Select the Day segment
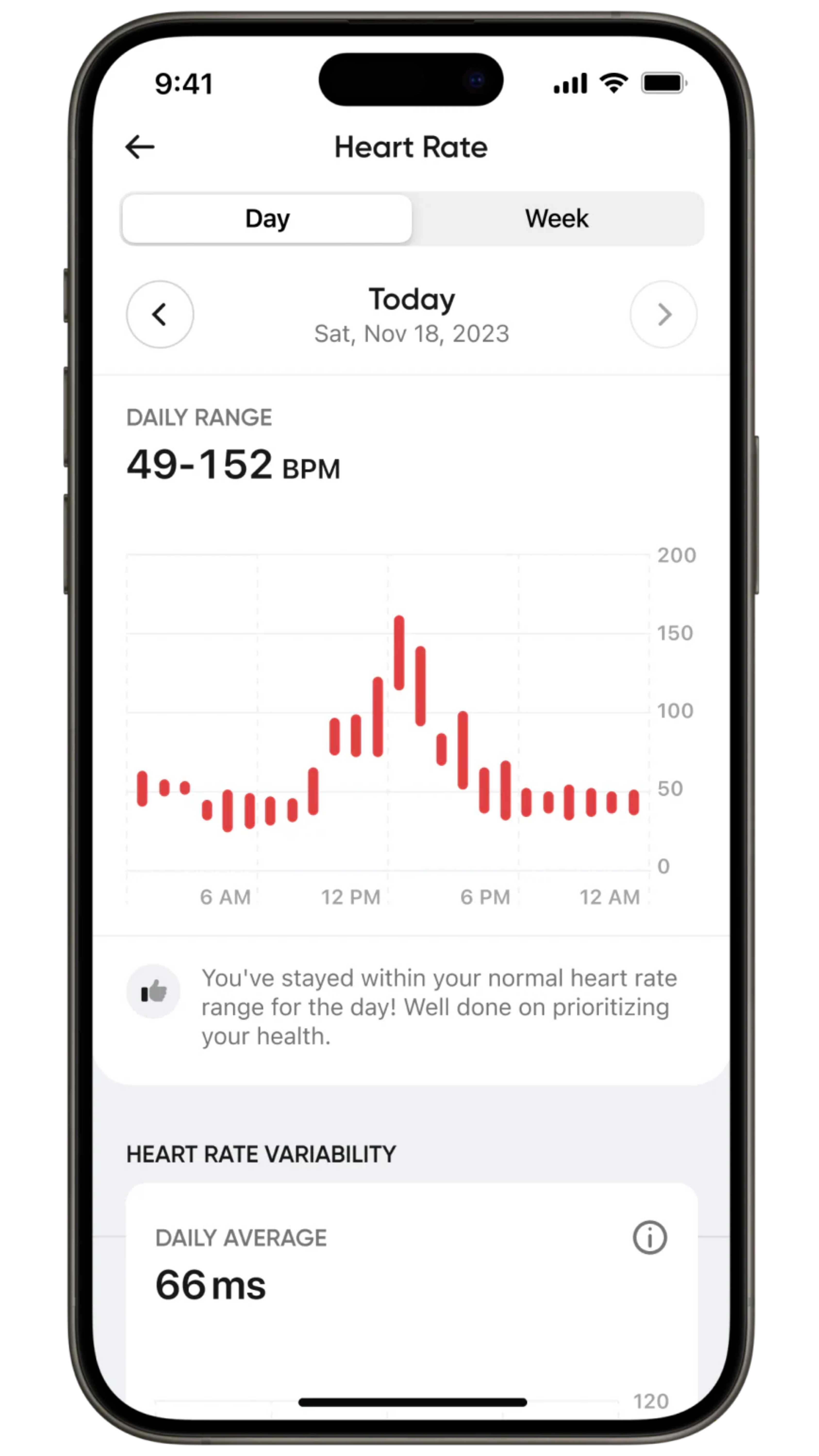Viewport: 819px width, 1456px height. [267, 219]
